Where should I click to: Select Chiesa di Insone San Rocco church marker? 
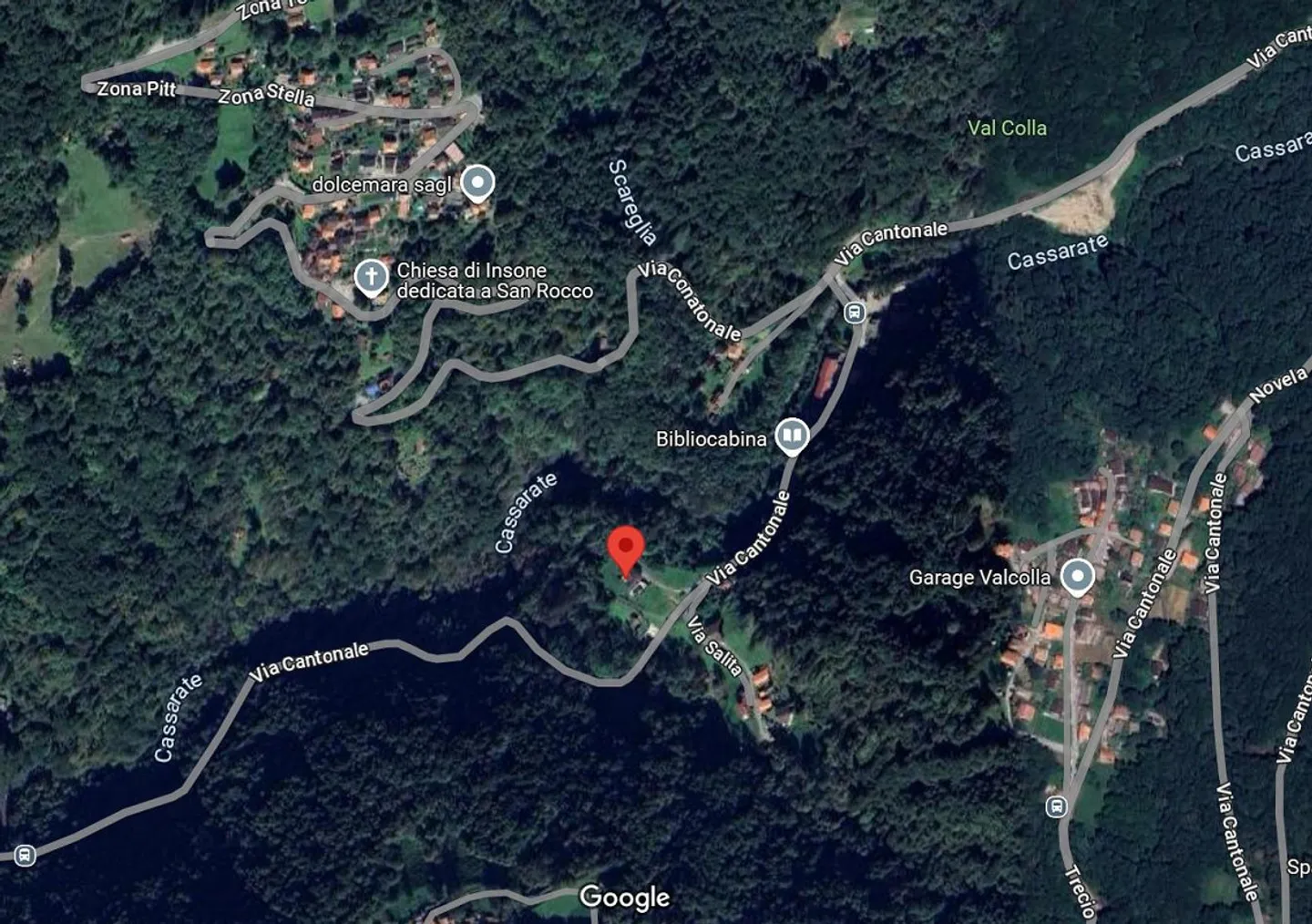coord(371,277)
